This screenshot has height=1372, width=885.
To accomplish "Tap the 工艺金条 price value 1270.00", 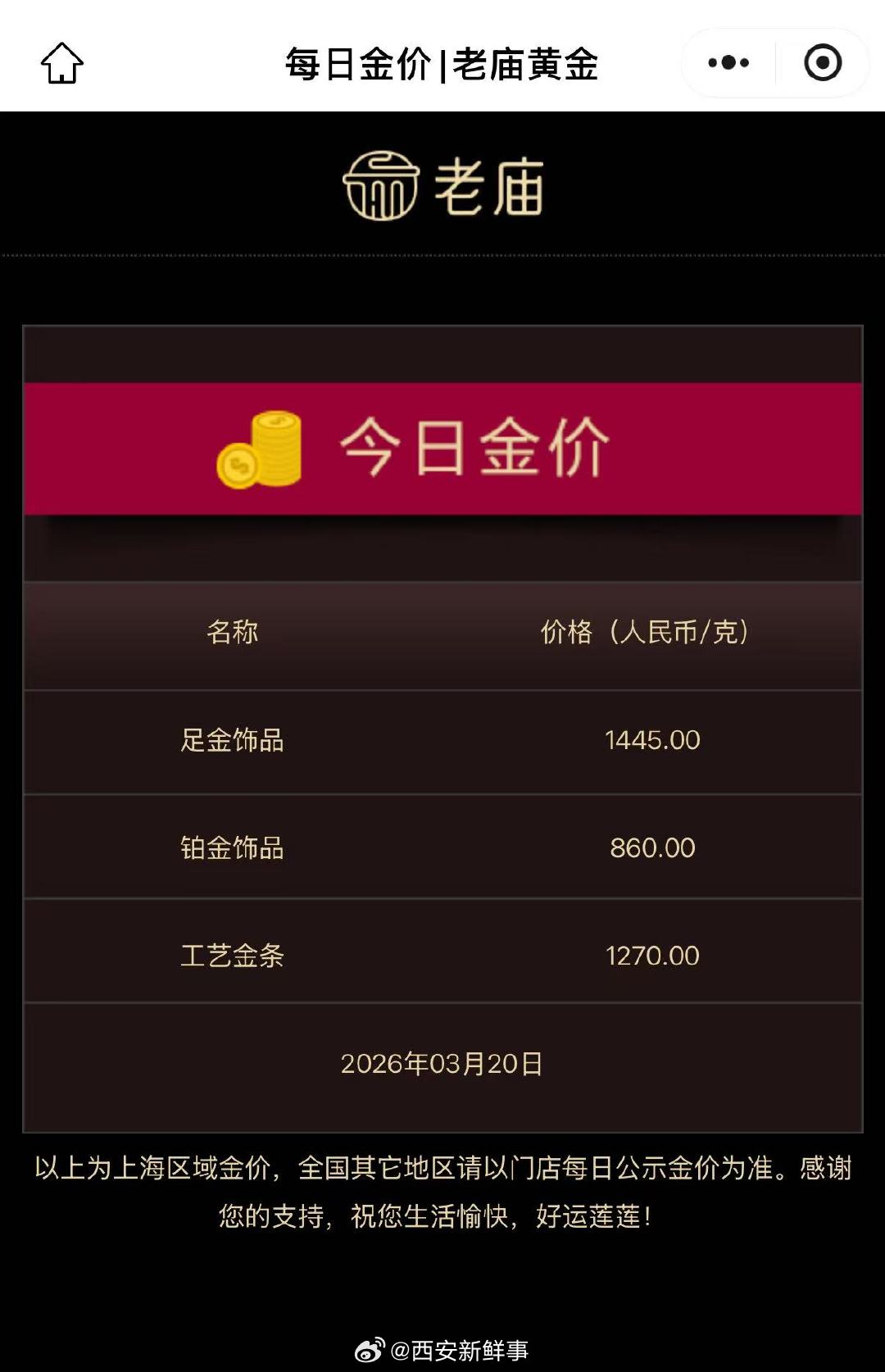I will pos(651,954).
